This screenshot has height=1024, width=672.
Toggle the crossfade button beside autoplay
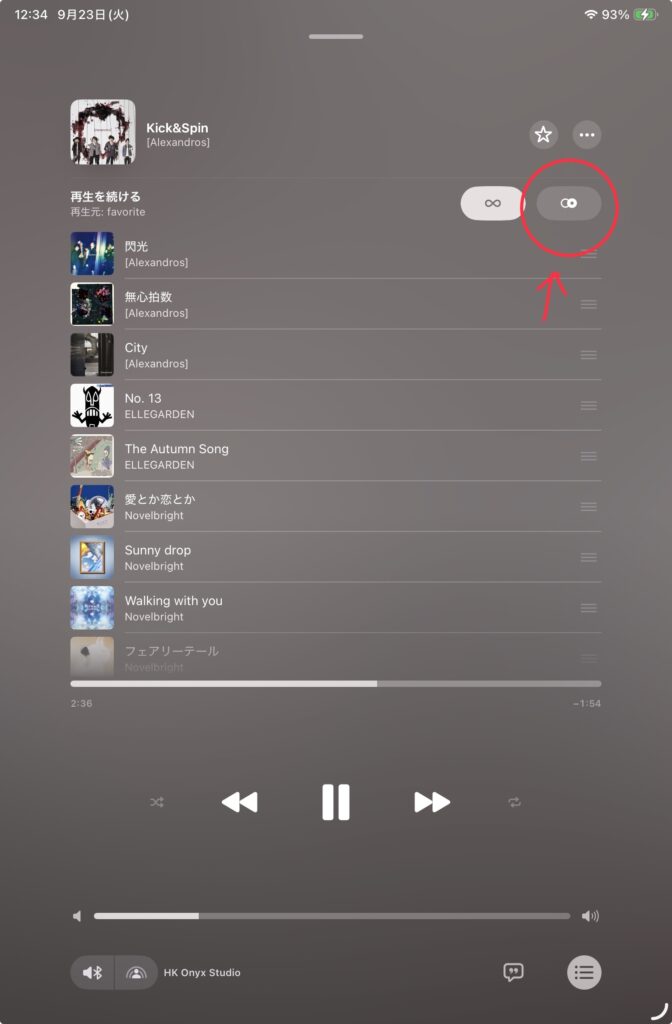coord(569,203)
